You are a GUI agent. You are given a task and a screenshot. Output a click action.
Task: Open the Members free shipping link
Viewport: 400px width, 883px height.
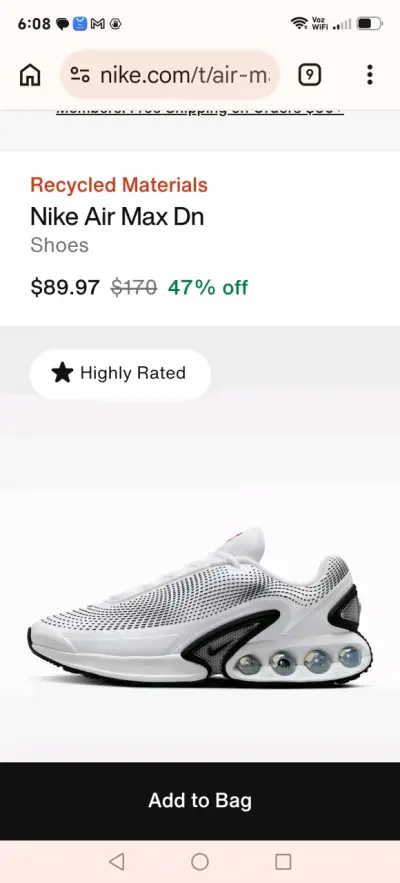[x=200, y=111]
